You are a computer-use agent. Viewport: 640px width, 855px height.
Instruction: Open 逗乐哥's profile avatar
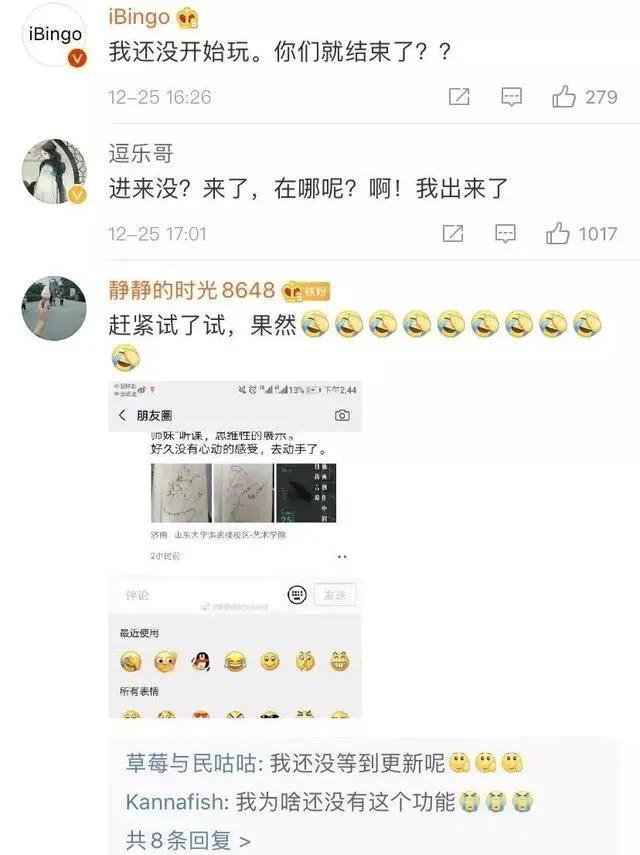click(54, 170)
